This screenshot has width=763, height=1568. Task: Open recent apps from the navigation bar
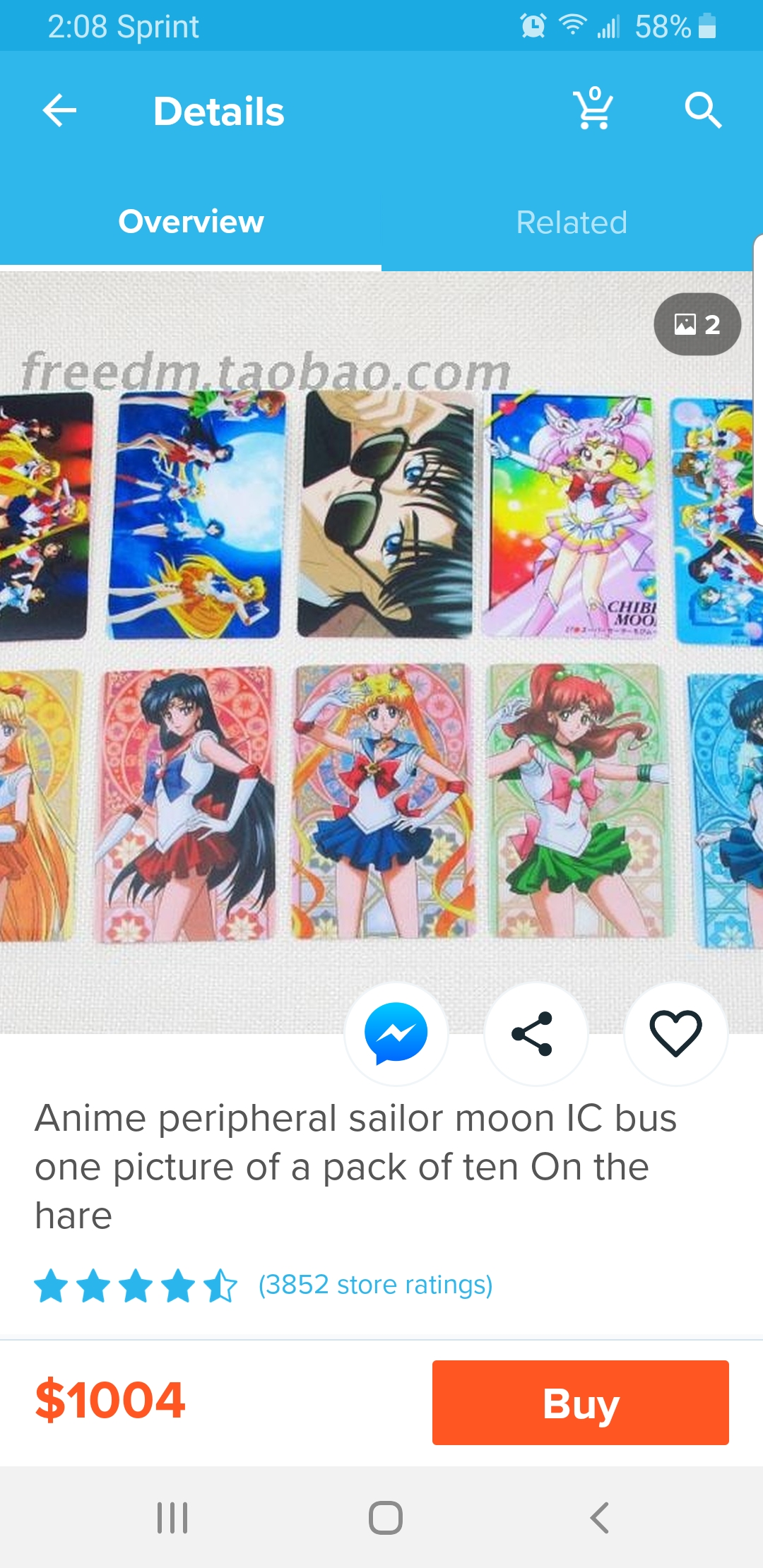(172, 1517)
